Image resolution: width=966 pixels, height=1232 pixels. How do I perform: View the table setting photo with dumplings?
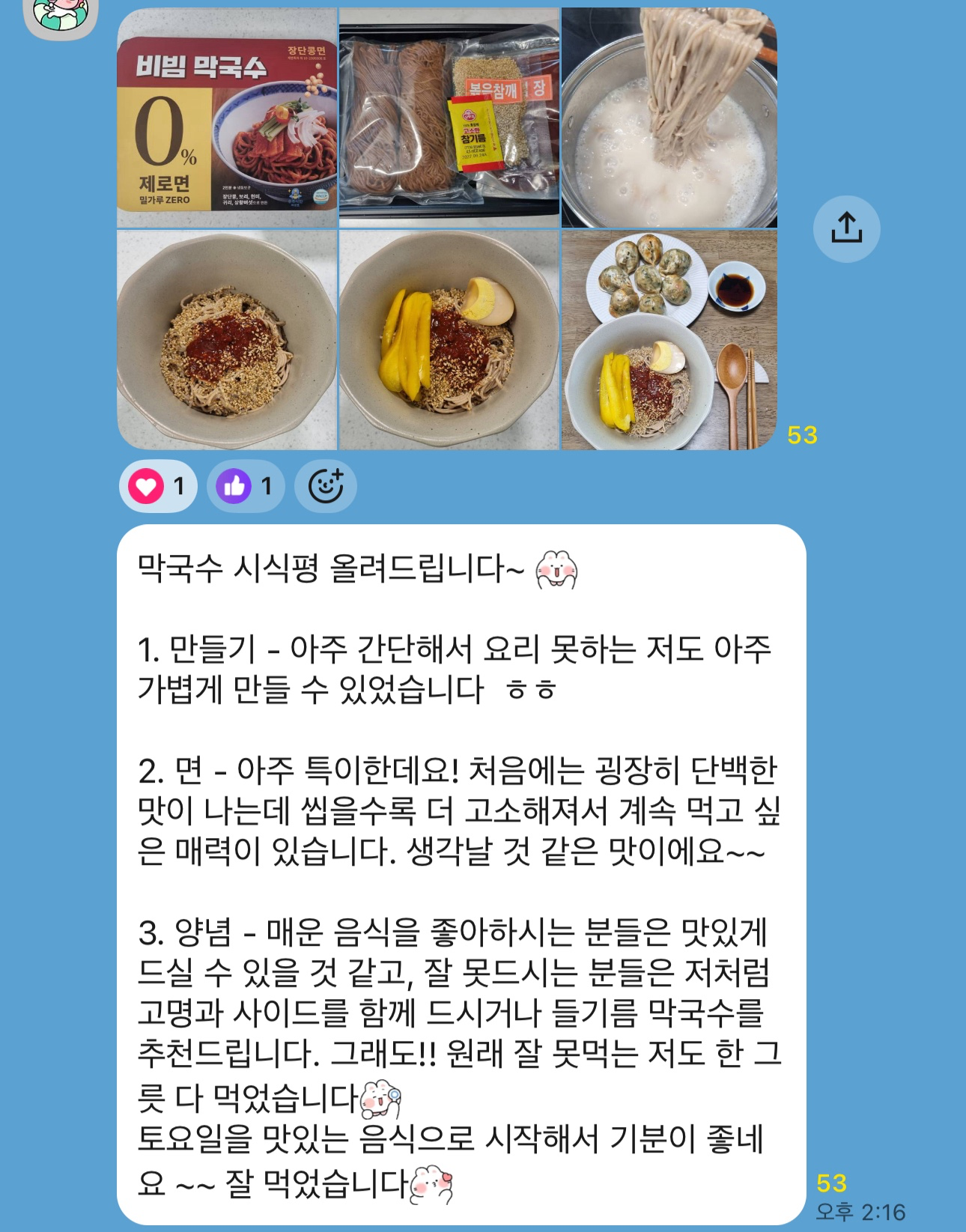[x=669, y=340]
